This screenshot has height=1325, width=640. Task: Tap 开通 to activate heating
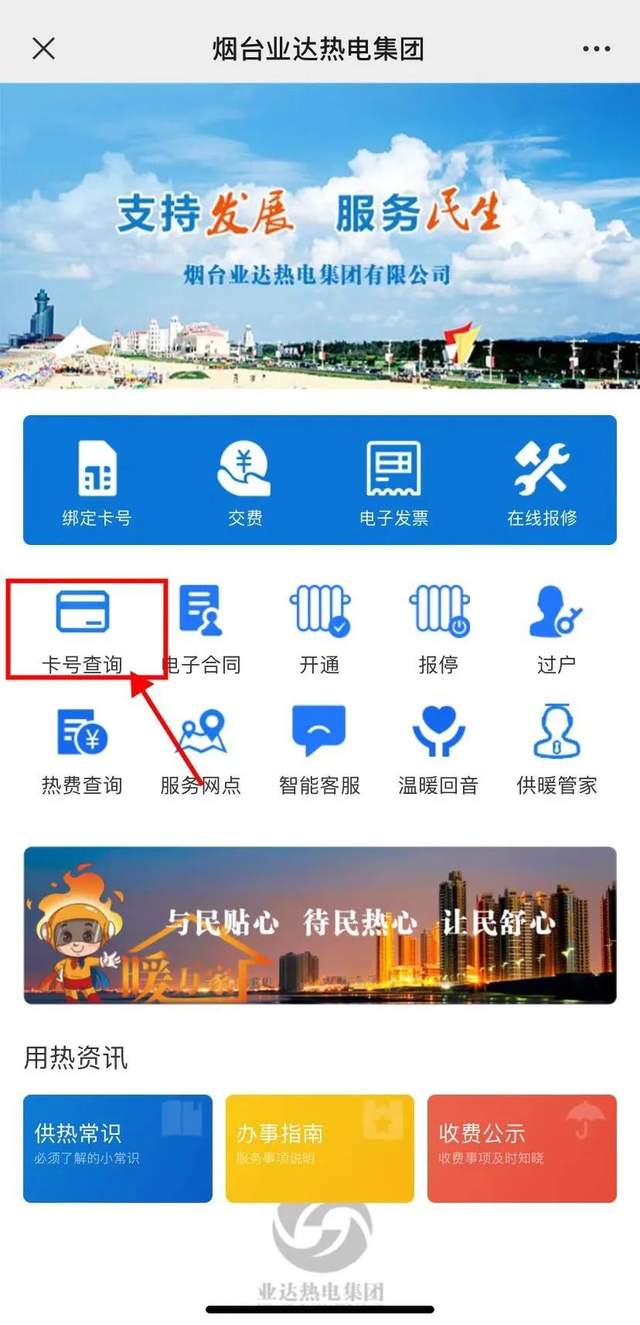[320, 628]
